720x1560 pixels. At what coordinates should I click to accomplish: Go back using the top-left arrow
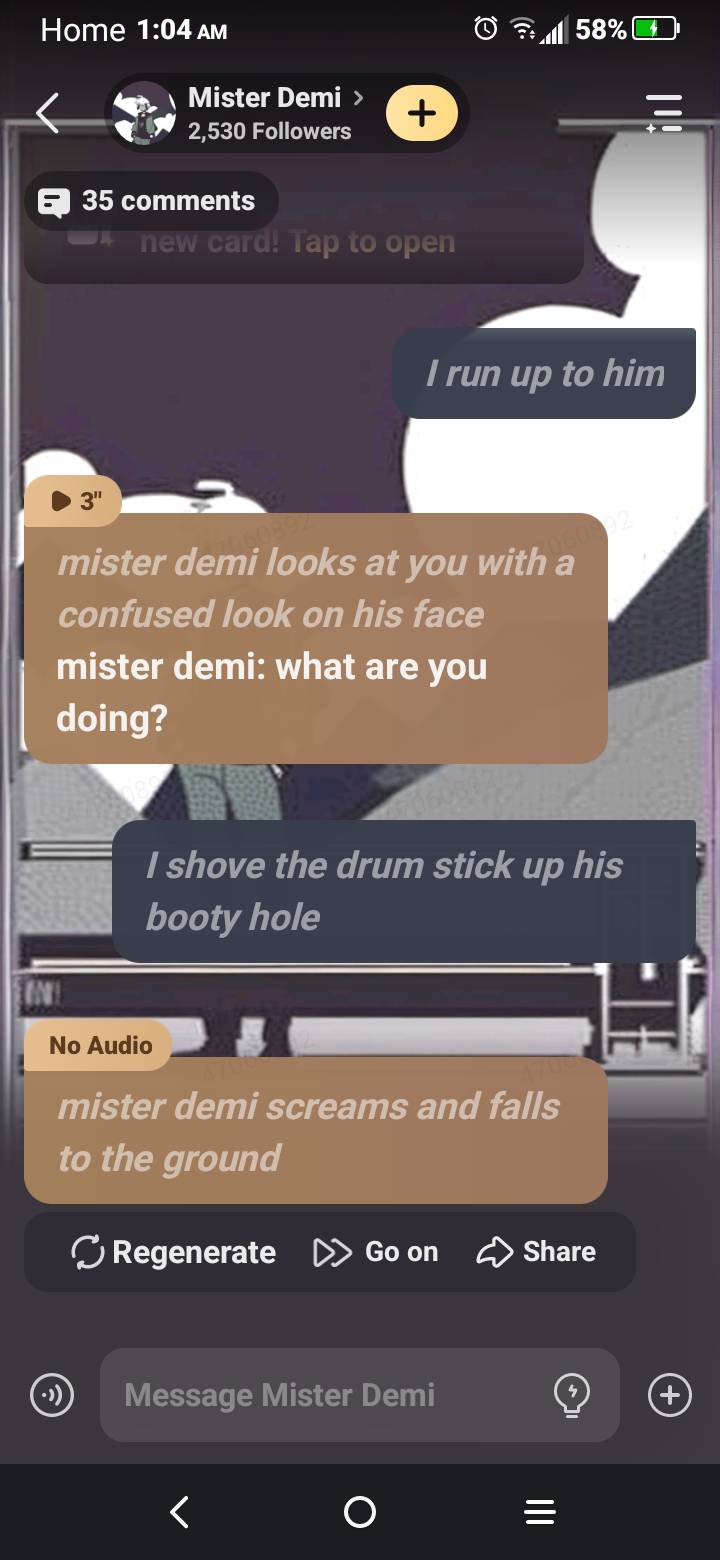(48, 113)
